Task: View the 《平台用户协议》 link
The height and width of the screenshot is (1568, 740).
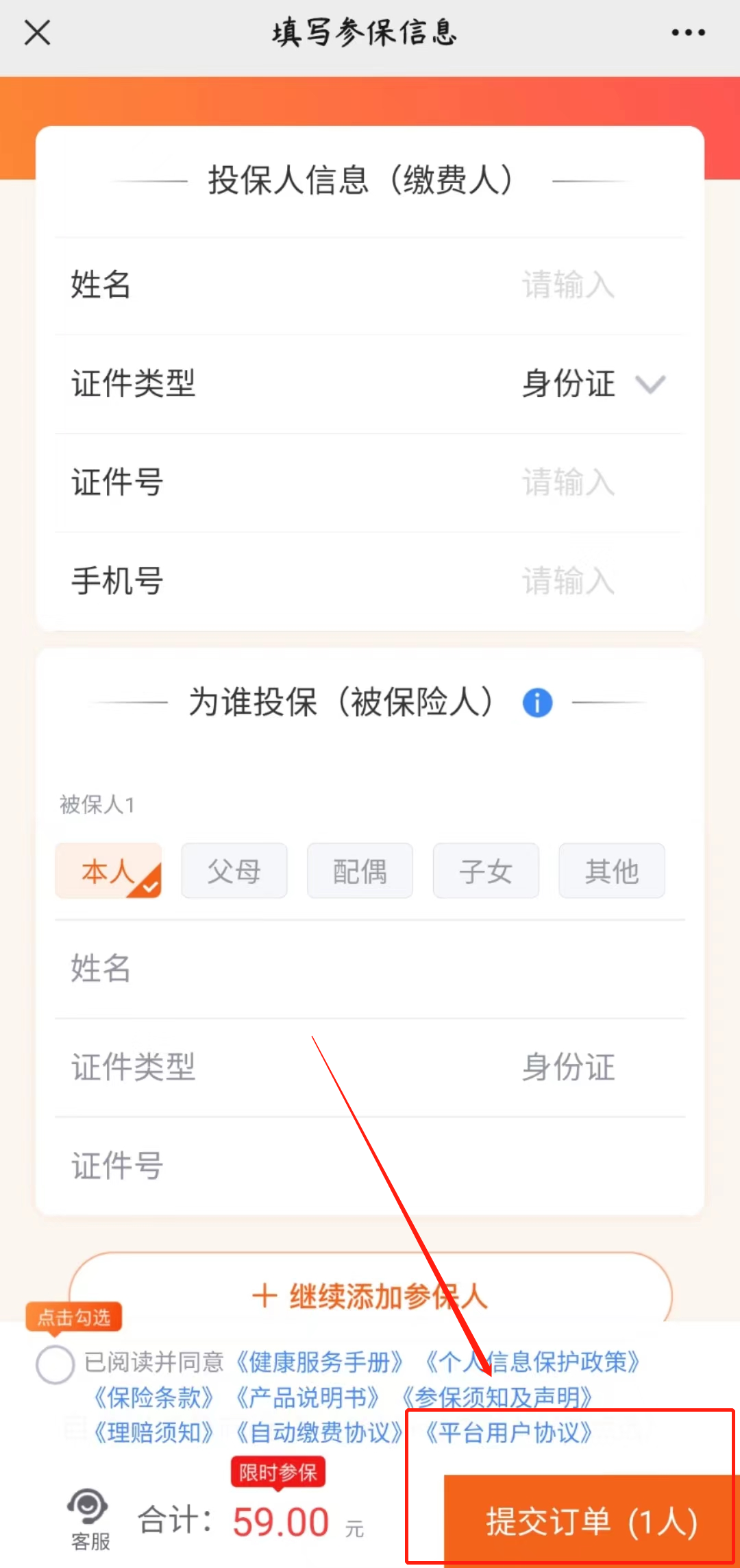Action: coord(508,1432)
